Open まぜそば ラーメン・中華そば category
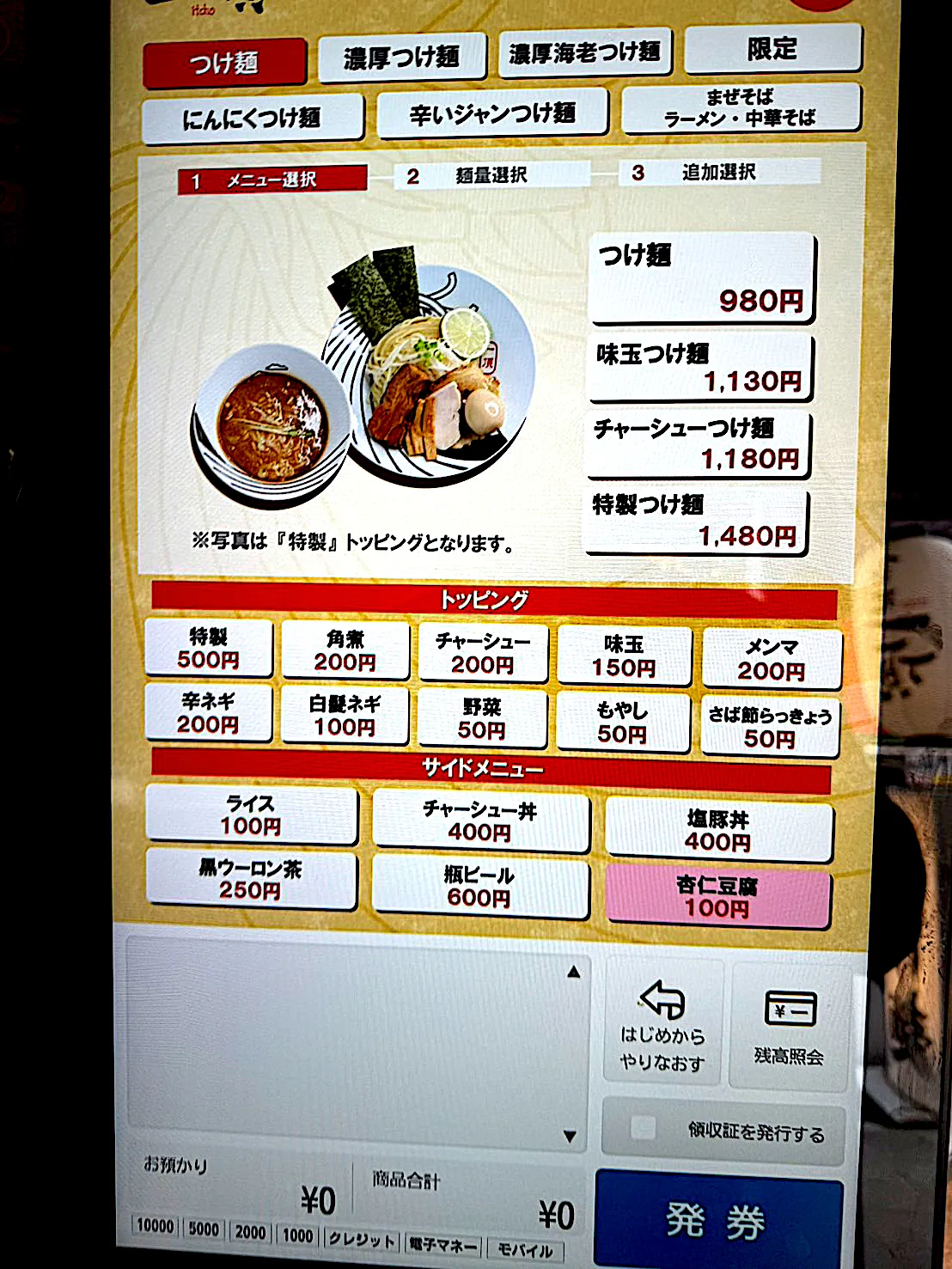The height and width of the screenshot is (1269, 952). (x=740, y=107)
